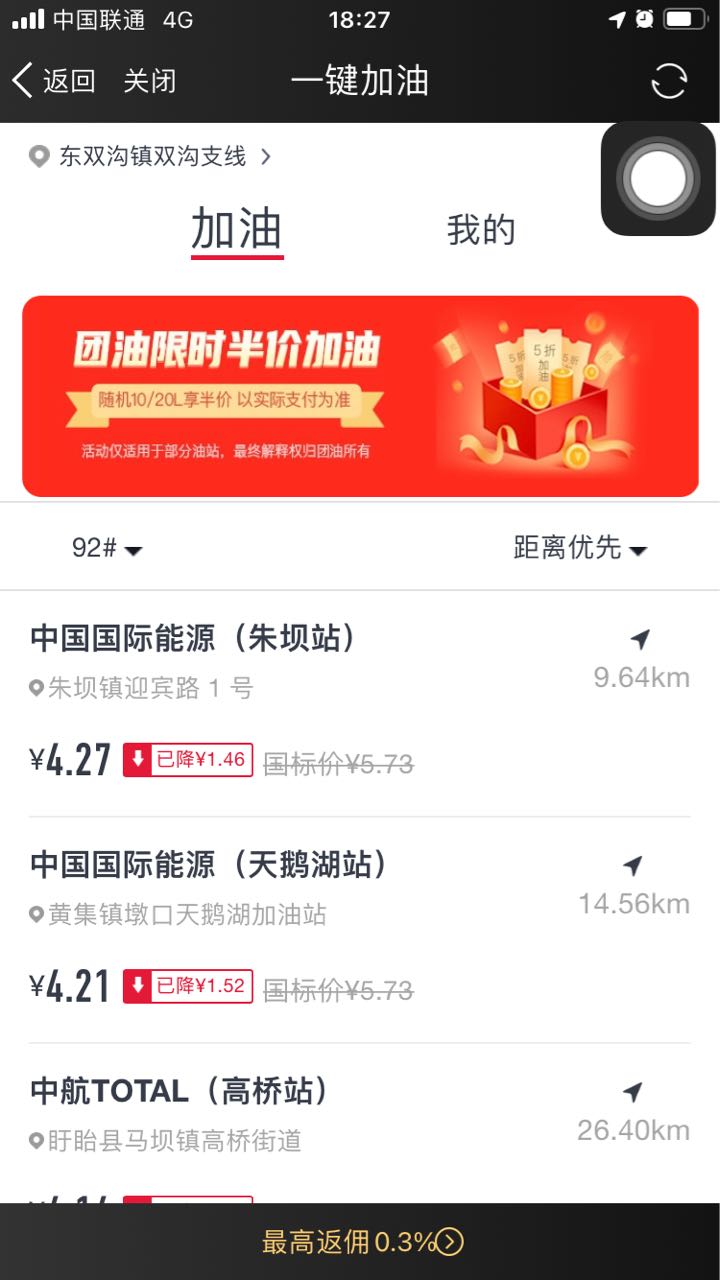720x1280 pixels.
Task: Open the 团油限时半价加油 banner
Action: [360, 396]
